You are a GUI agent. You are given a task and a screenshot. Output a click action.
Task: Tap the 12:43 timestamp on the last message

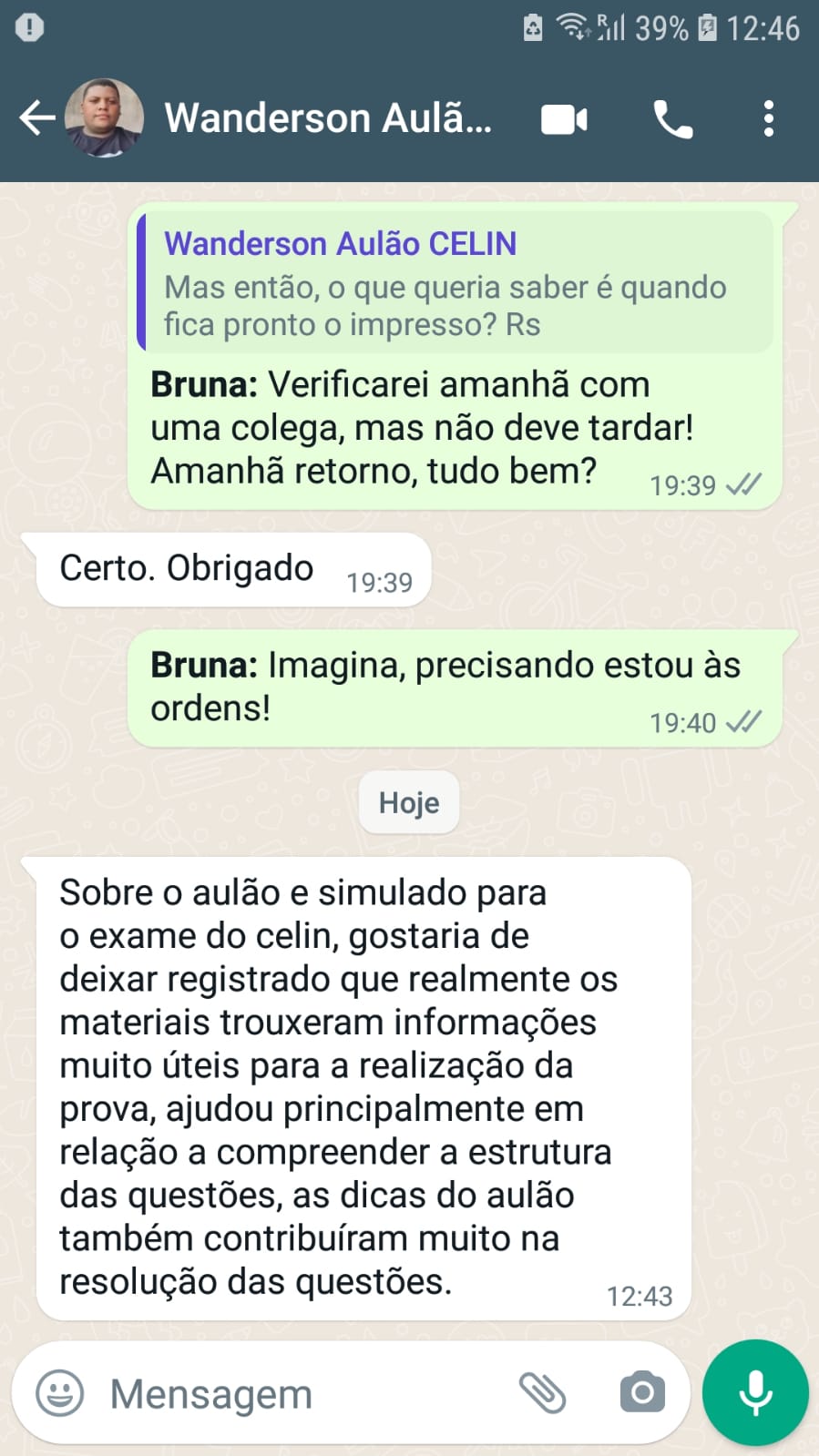641,1296
